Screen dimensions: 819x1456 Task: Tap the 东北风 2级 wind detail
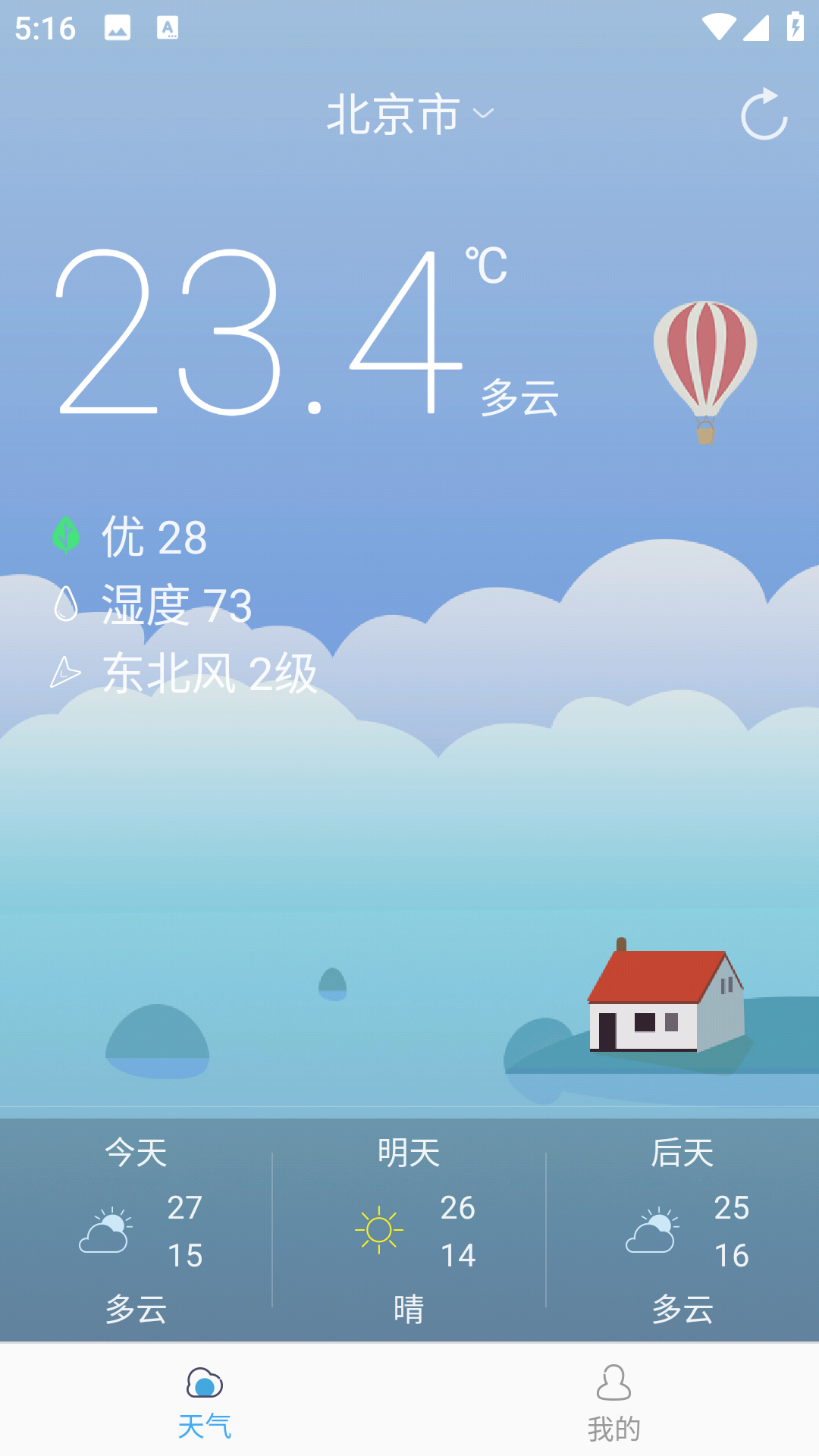pyautogui.click(x=209, y=673)
